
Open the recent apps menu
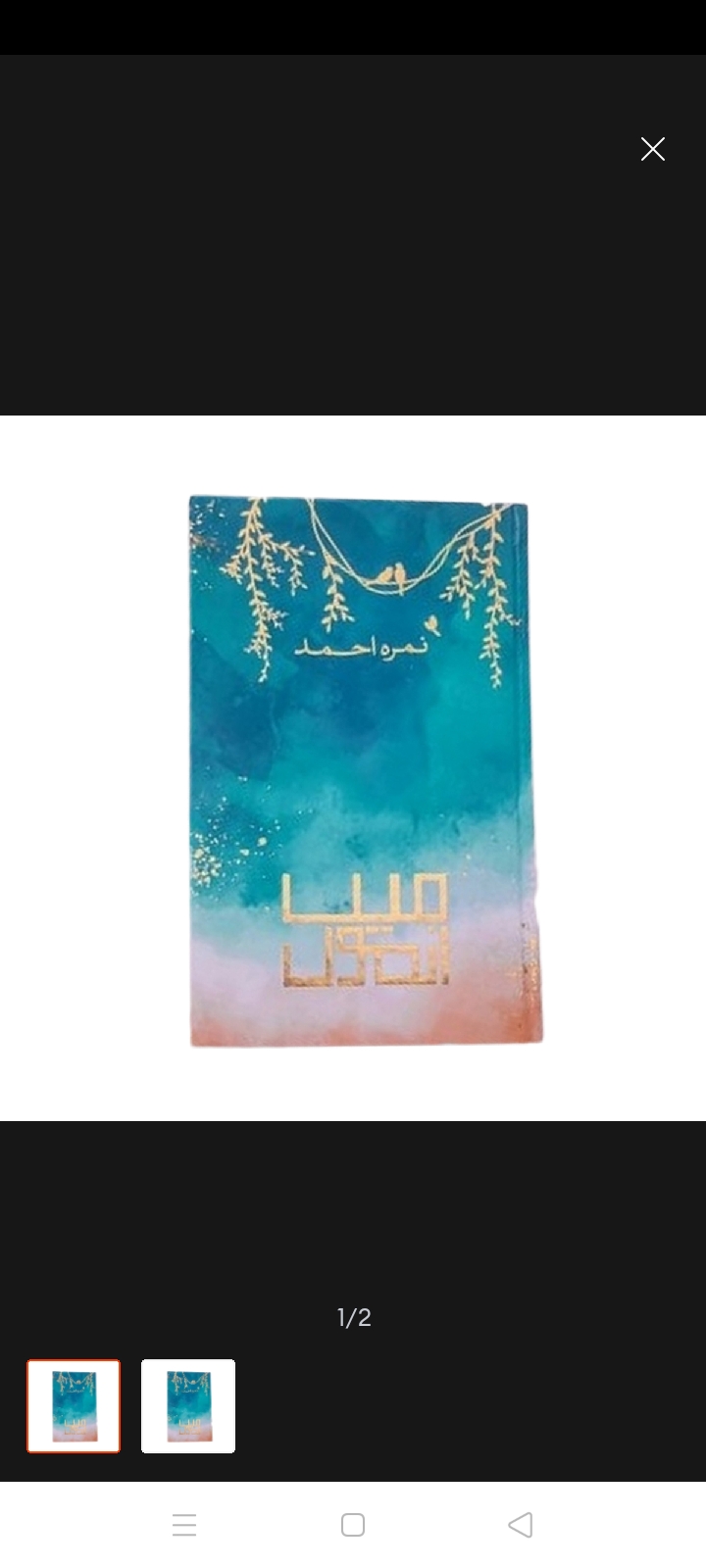point(184,1525)
